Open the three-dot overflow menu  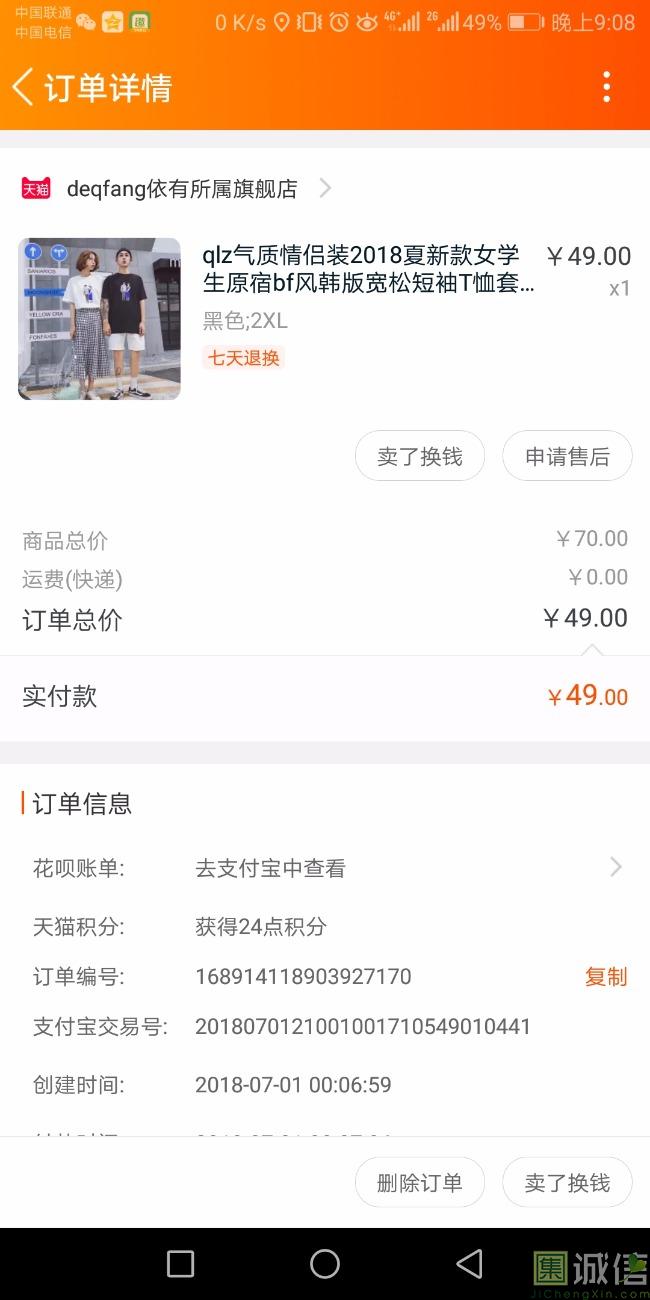[606, 87]
